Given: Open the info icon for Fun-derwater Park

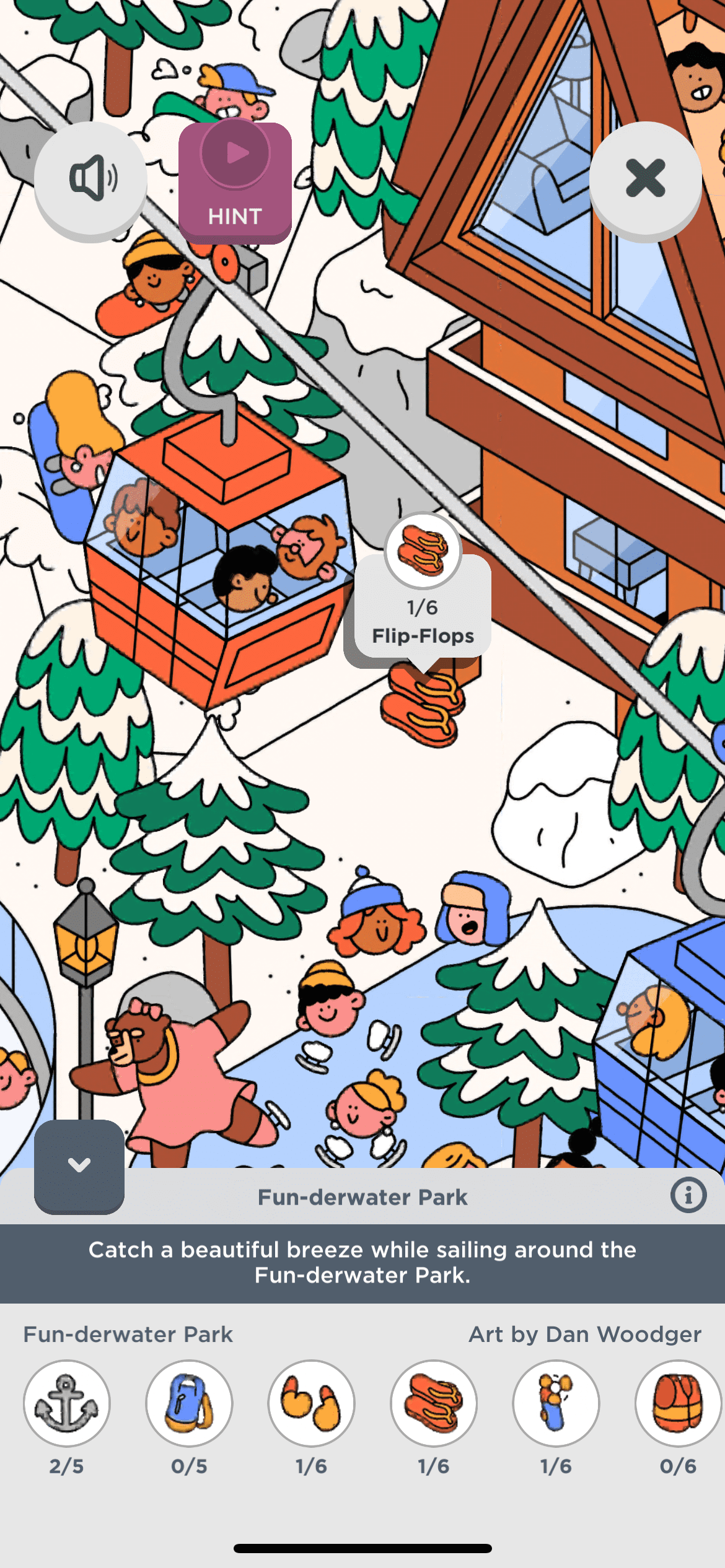Looking at the screenshot, I should (688, 1195).
